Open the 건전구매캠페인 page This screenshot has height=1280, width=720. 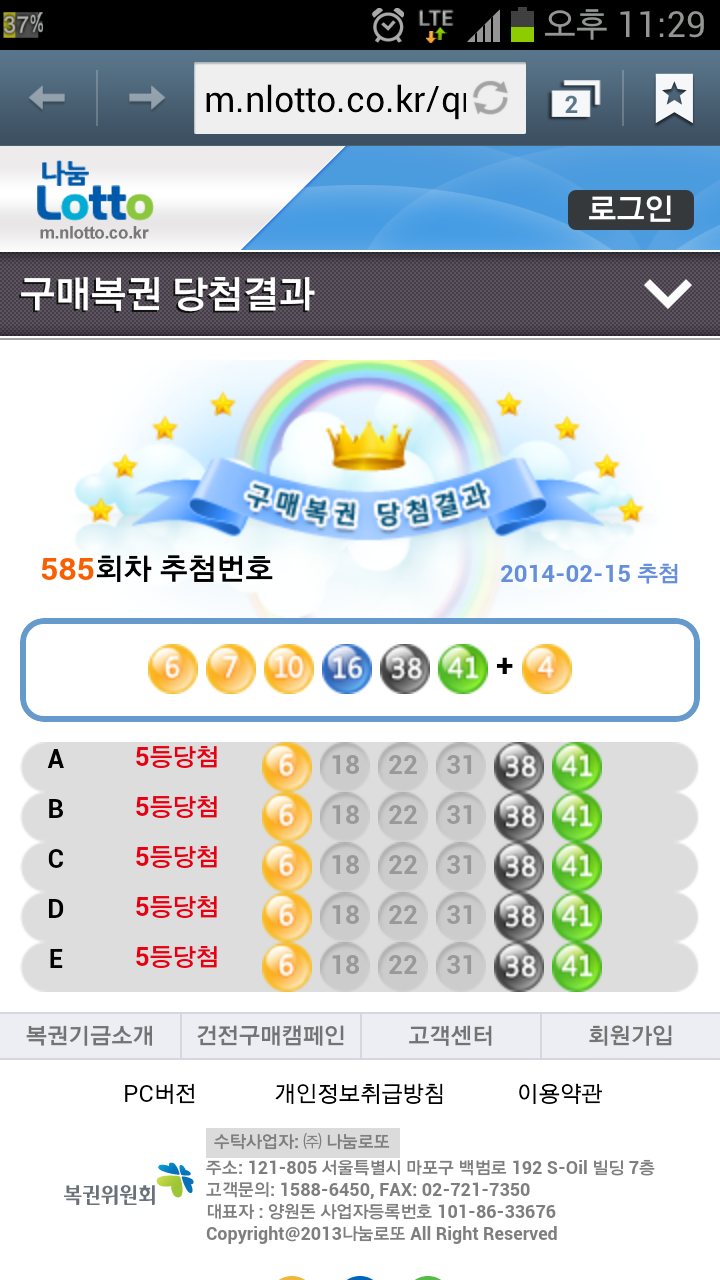[270, 1036]
